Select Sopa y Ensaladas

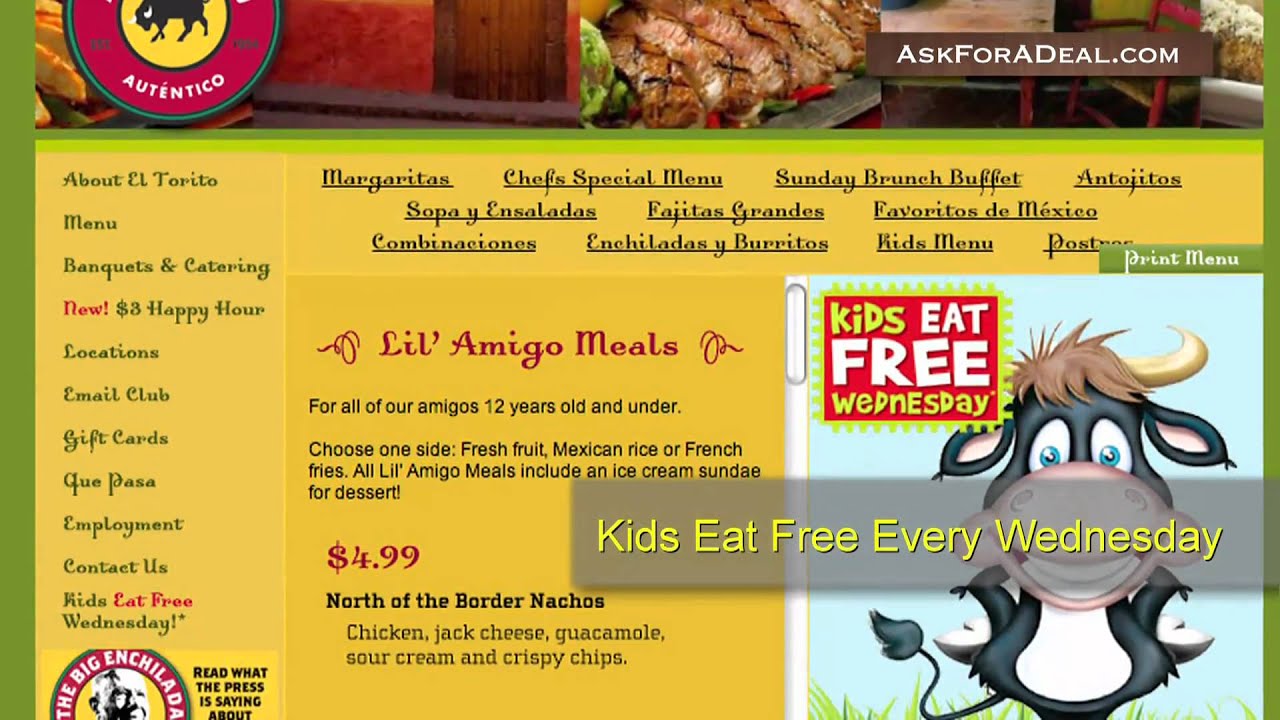click(500, 211)
